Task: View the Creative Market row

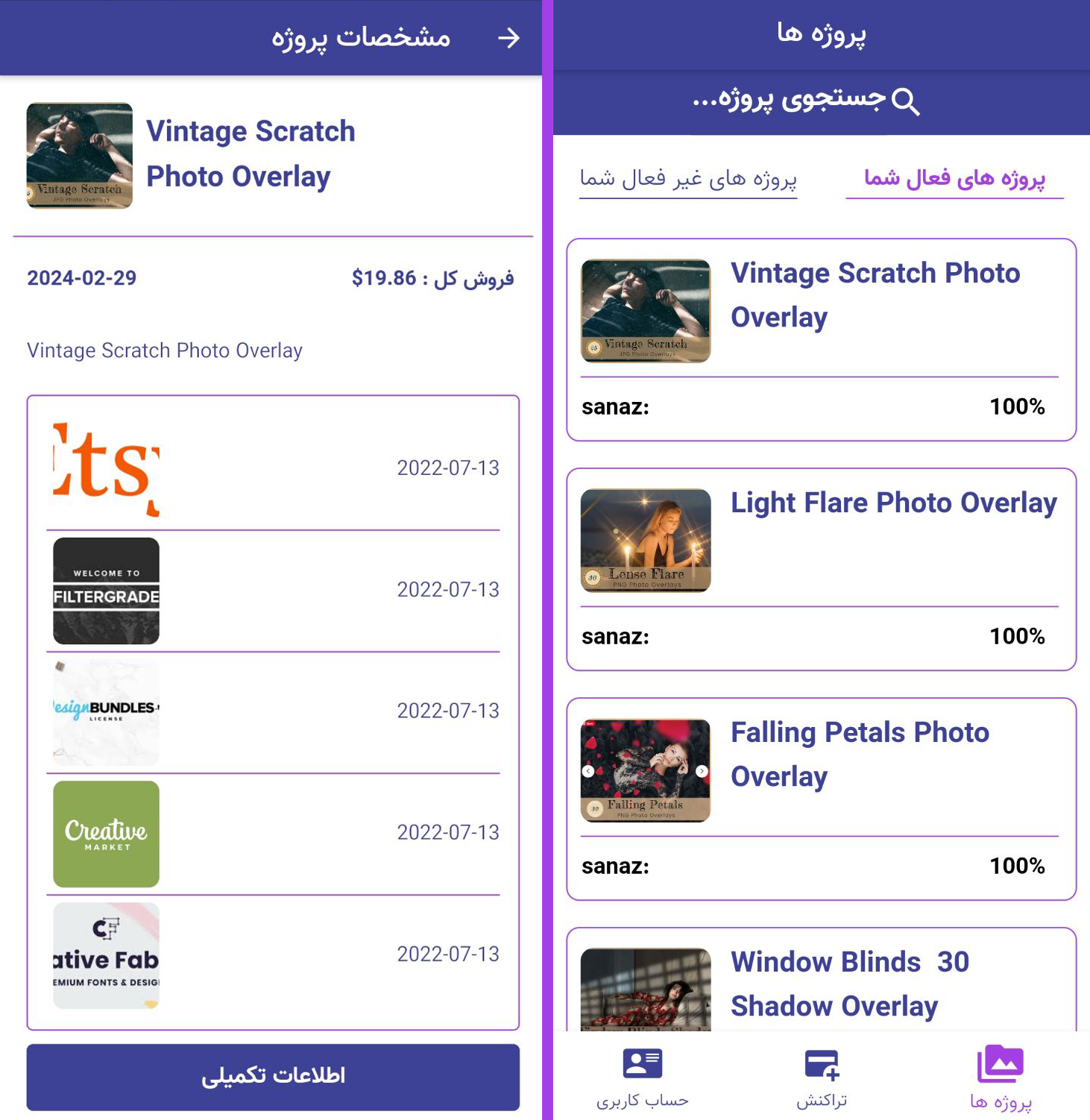Action: 273,833
